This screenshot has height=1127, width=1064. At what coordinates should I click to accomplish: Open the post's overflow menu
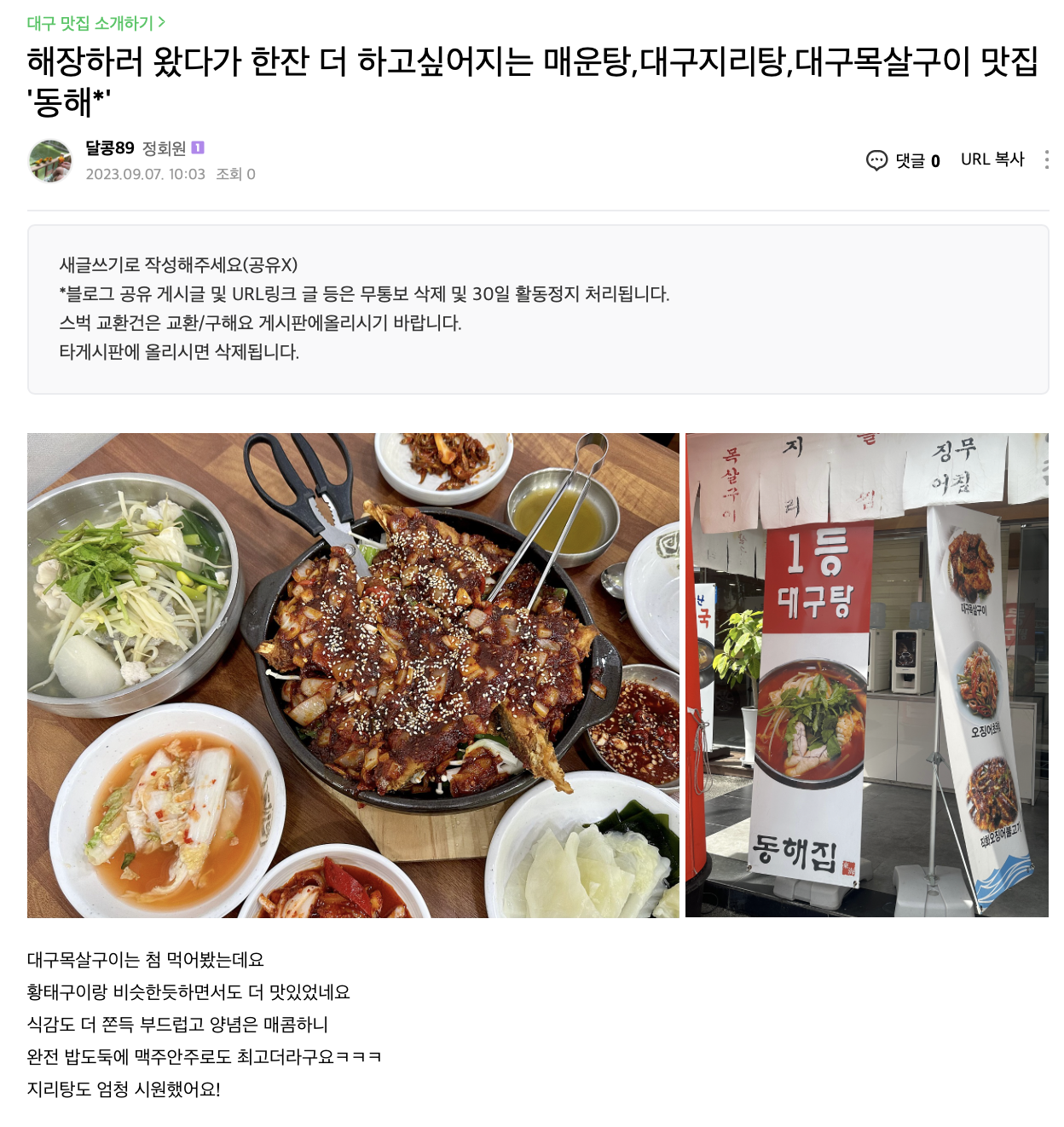tap(1046, 160)
